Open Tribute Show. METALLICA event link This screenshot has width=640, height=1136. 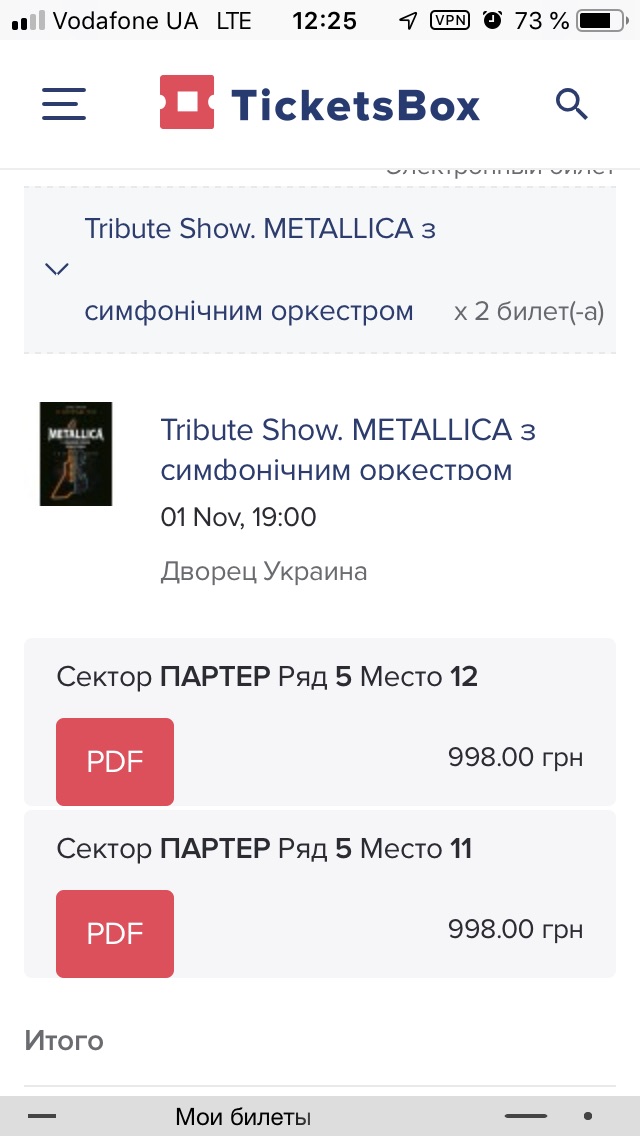[347, 449]
